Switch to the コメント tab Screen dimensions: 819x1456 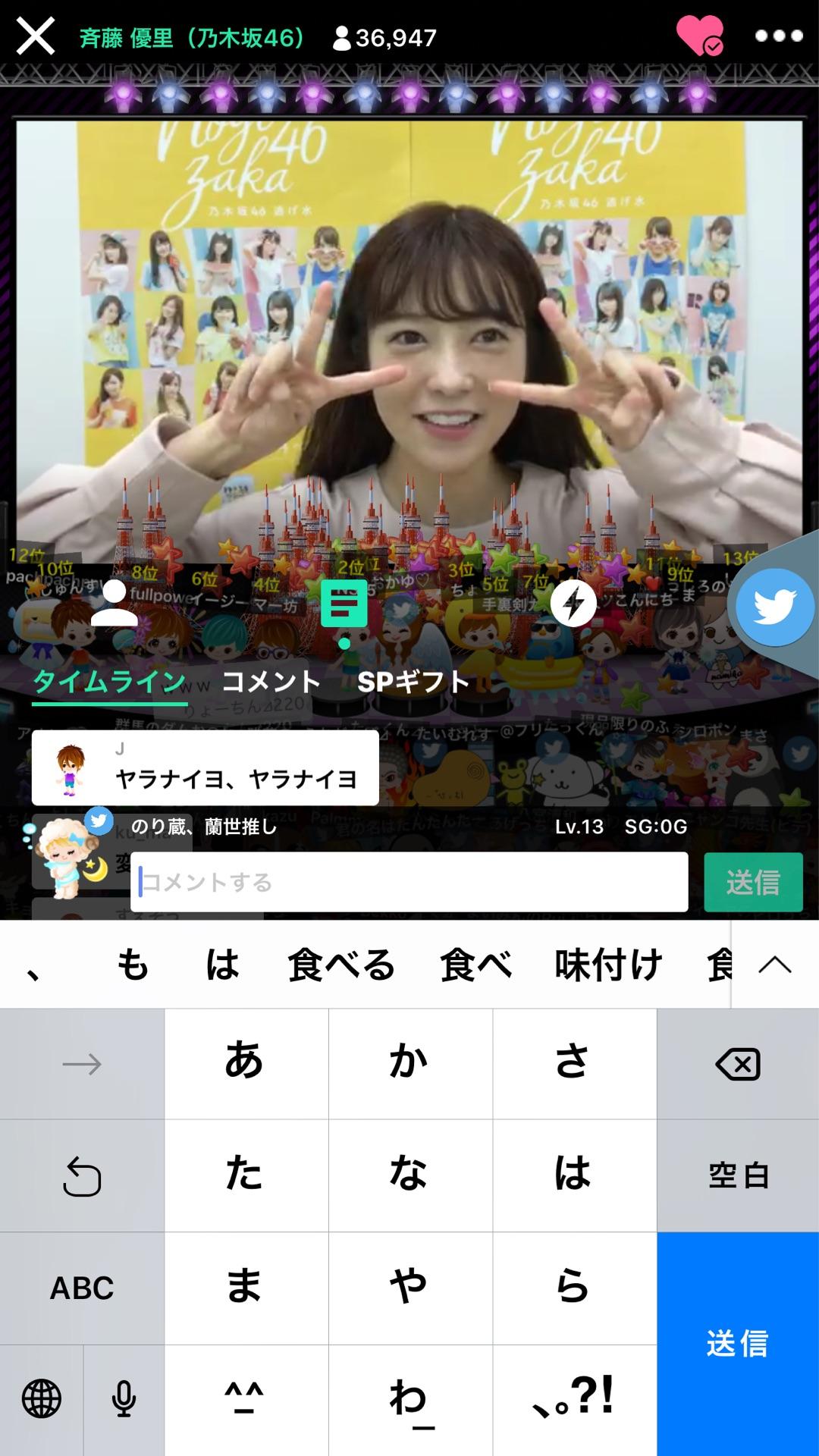point(269,682)
